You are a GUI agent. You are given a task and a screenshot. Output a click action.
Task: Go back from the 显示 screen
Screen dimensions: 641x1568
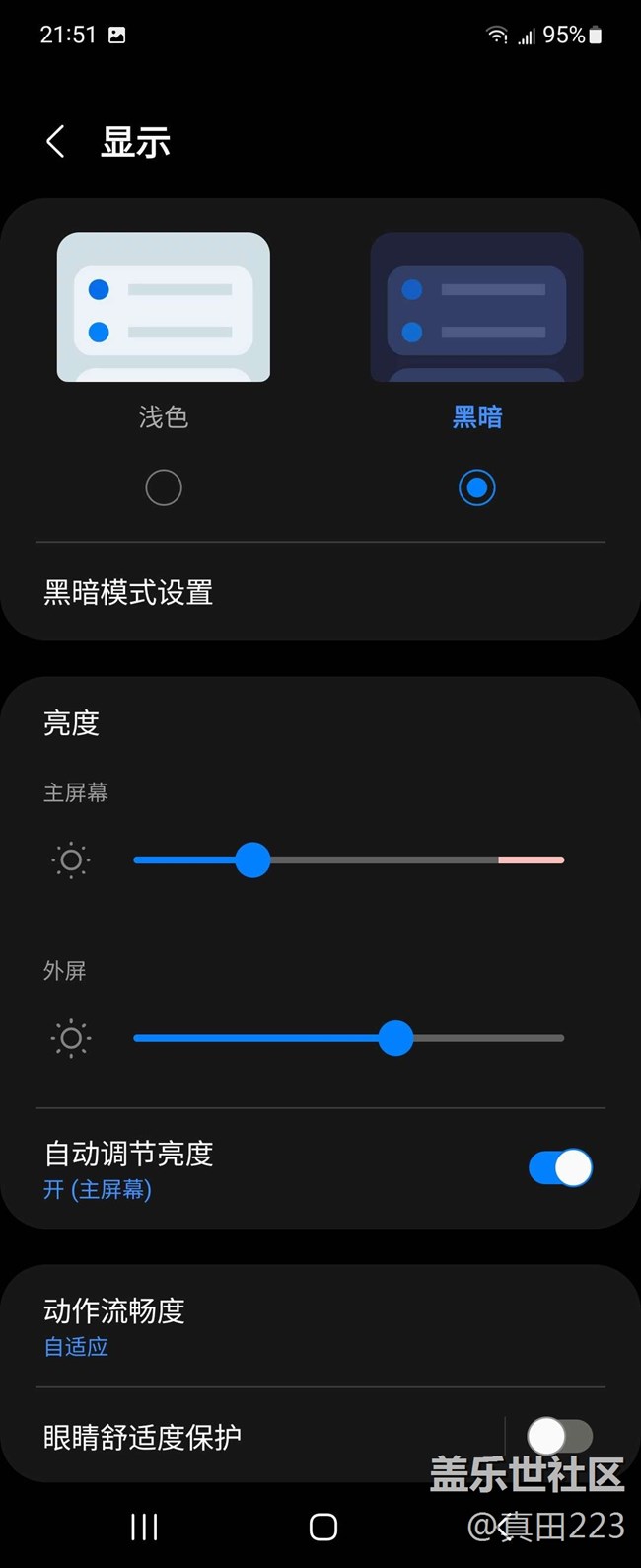click(x=56, y=142)
